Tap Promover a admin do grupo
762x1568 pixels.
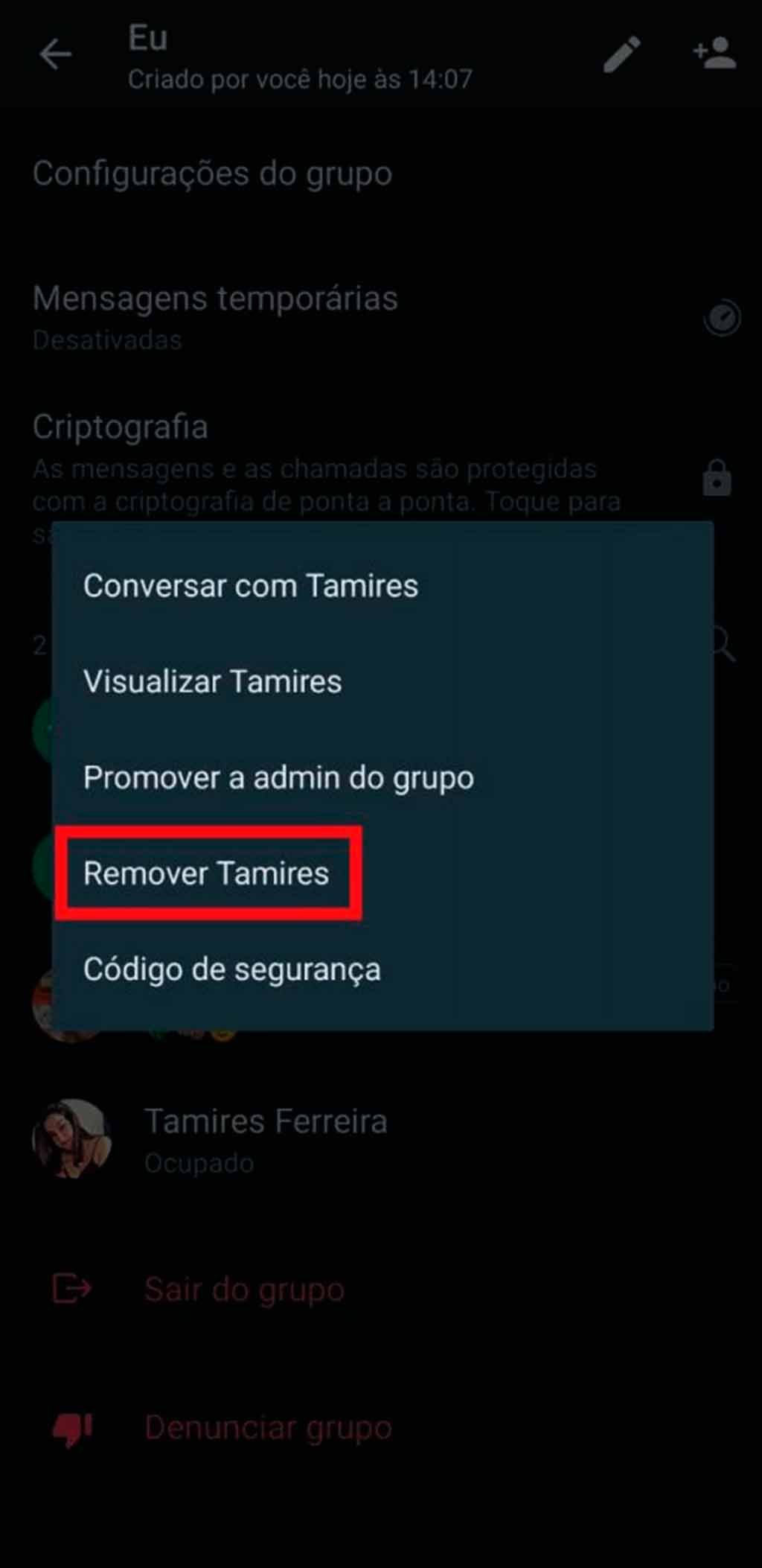click(278, 778)
